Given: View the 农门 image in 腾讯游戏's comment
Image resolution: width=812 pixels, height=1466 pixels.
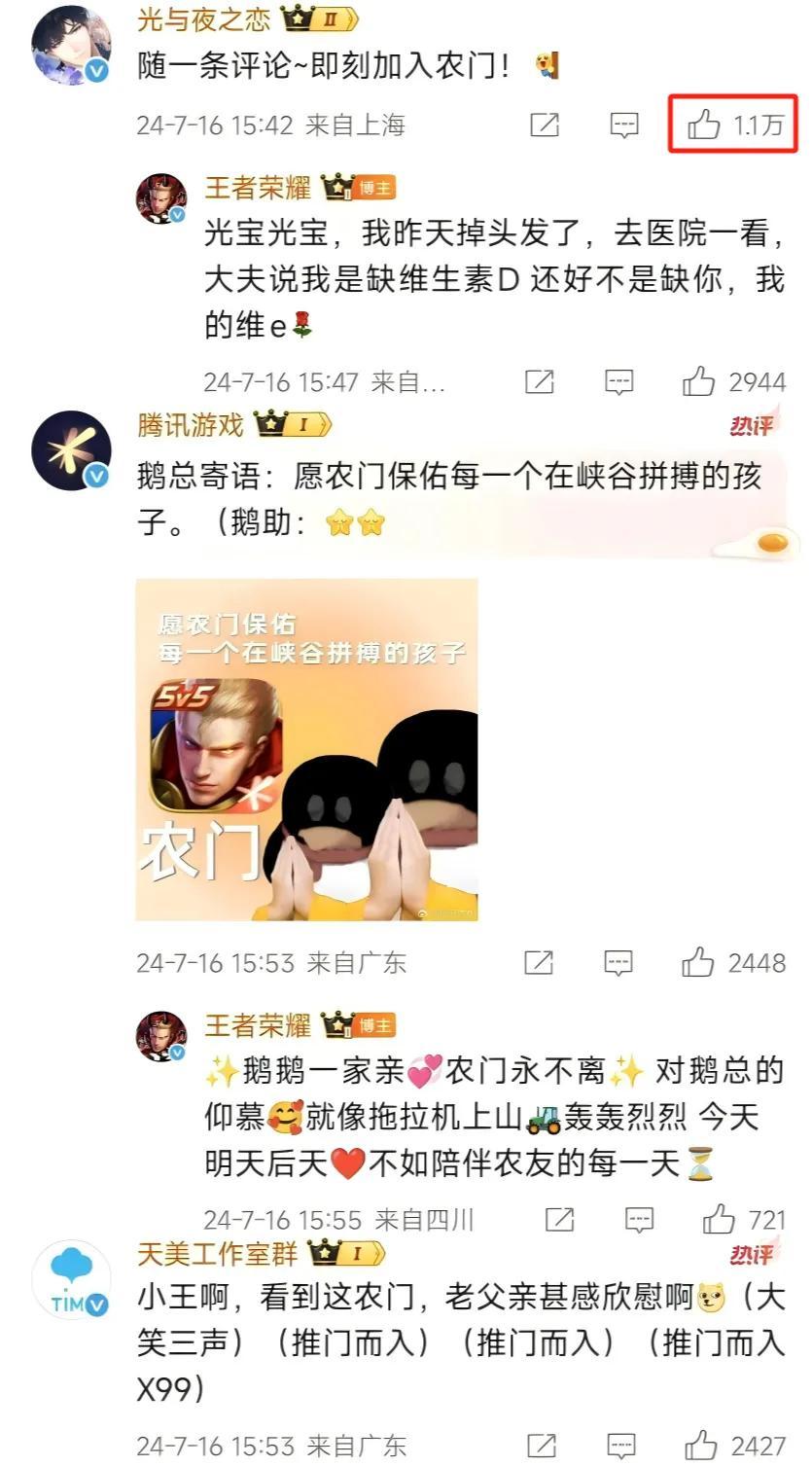Looking at the screenshot, I should pyautogui.click(x=306, y=749).
